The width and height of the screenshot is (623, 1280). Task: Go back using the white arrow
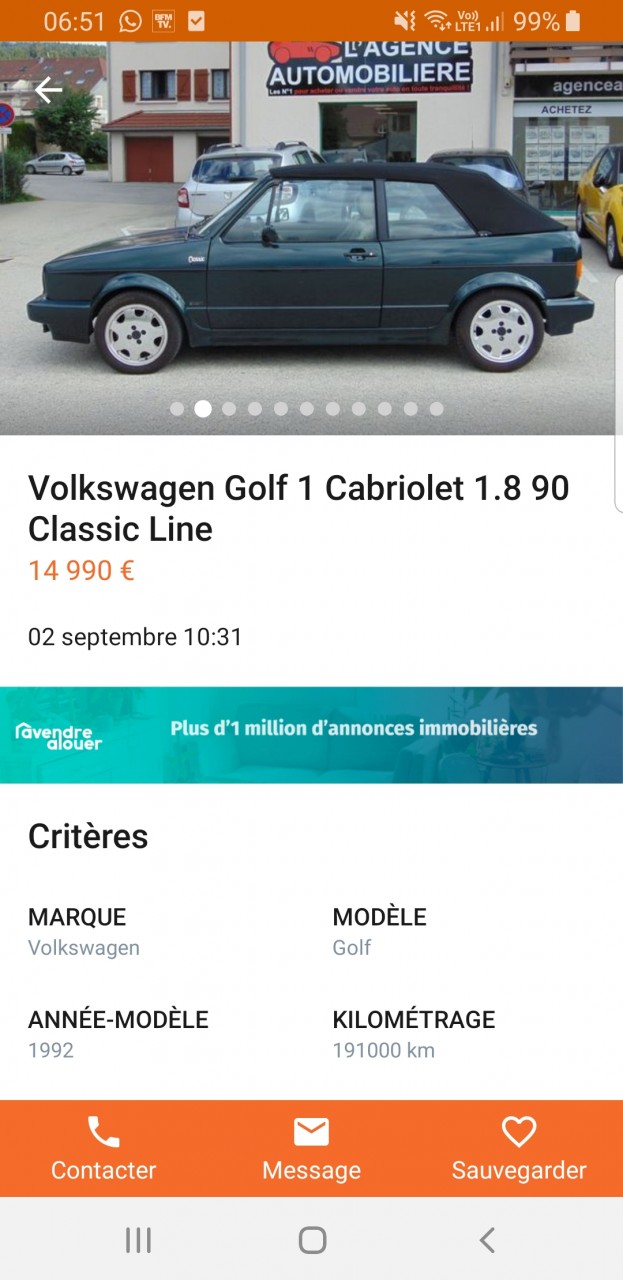(x=48, y=91)
